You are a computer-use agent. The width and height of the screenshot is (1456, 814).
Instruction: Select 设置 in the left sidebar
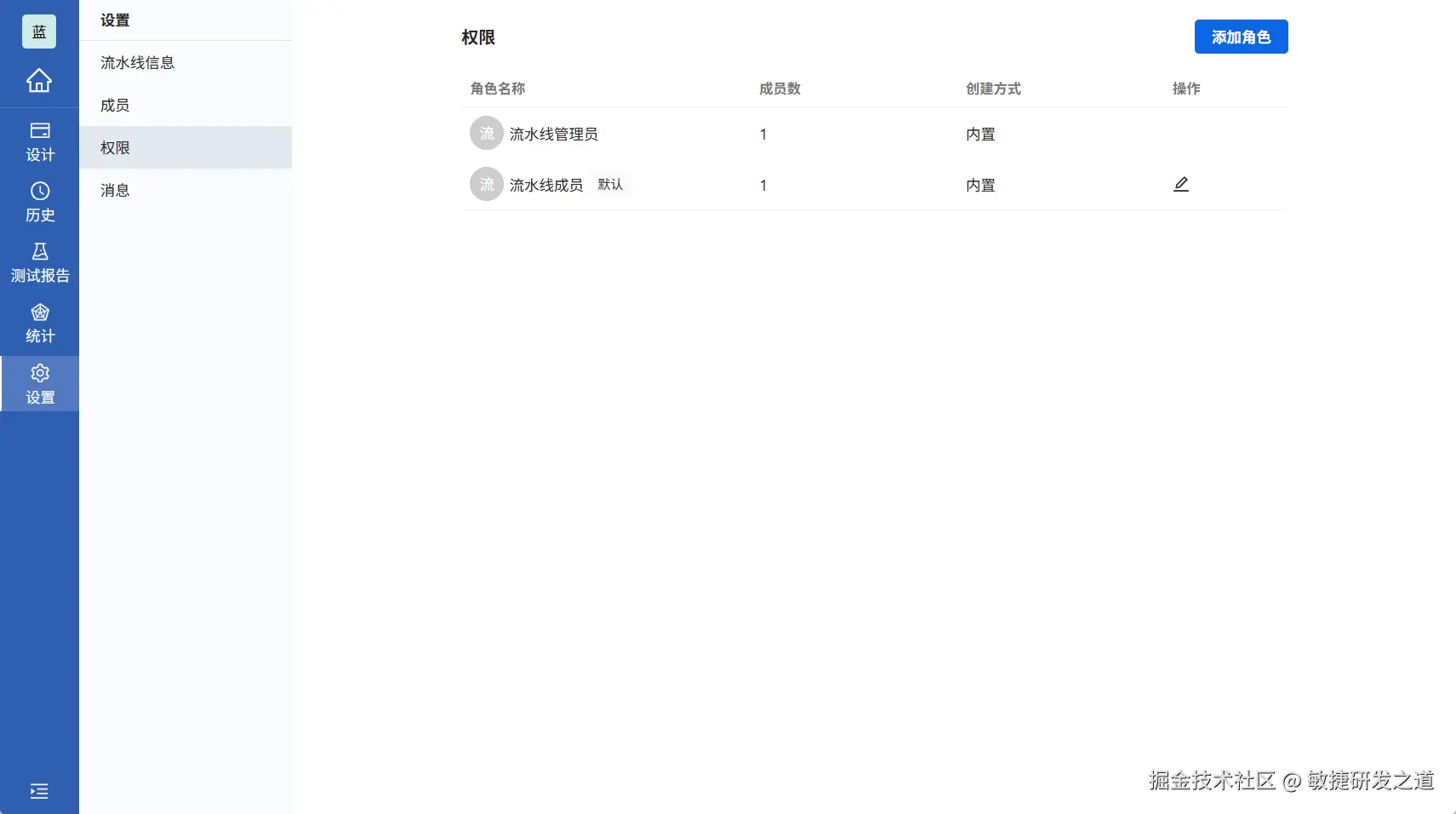click(40, 384)
